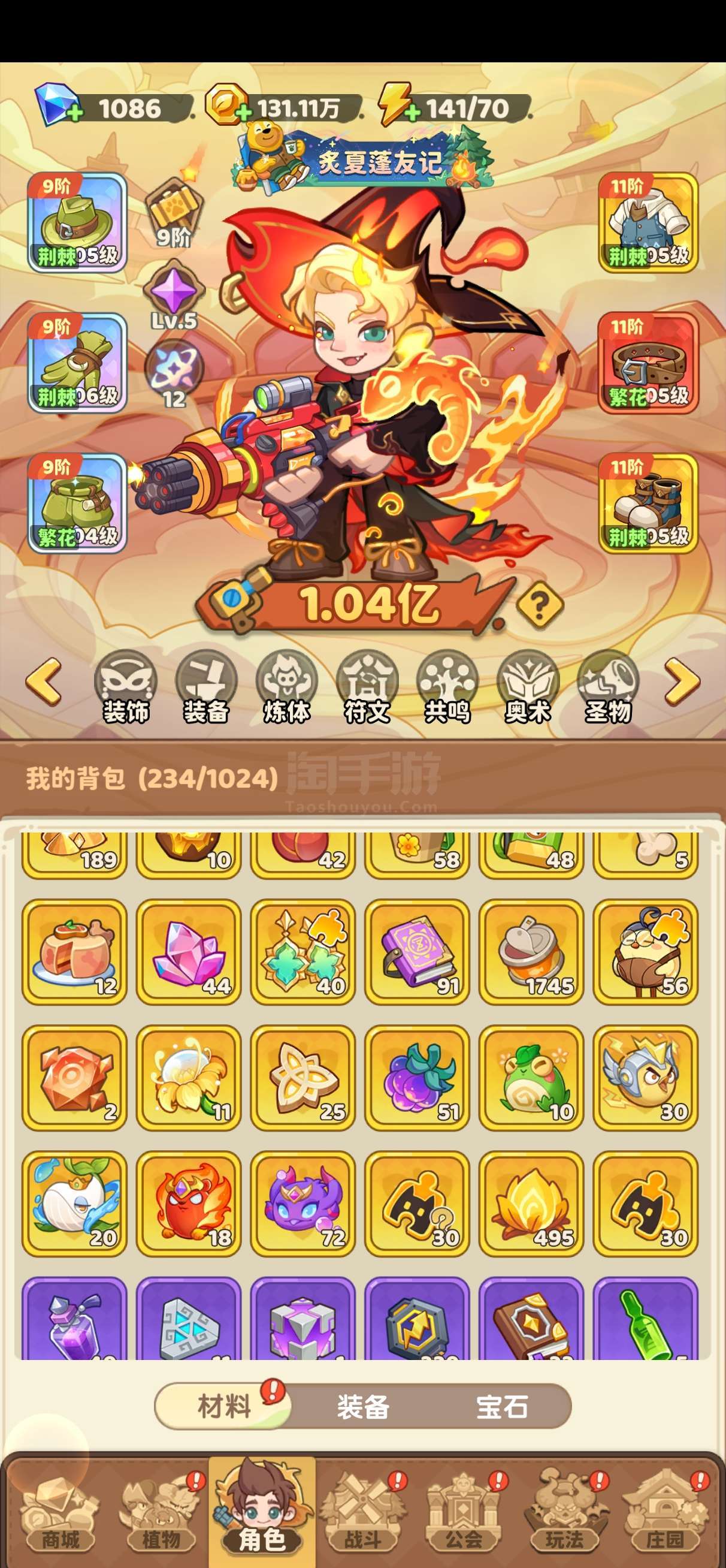
Task: Select the canned food item with 1745
Action: pyautogui.click(x=531, y=951)
